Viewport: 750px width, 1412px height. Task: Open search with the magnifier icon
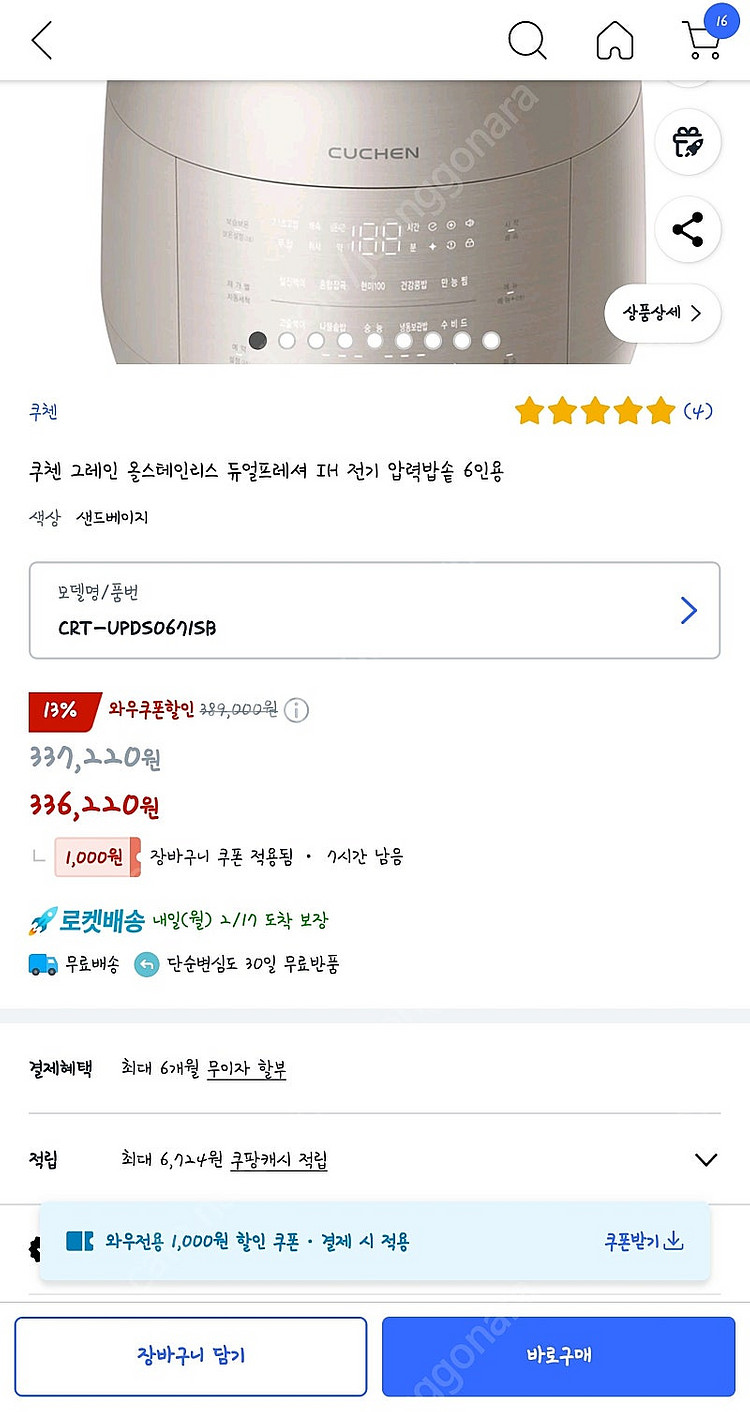coord(527,41)
